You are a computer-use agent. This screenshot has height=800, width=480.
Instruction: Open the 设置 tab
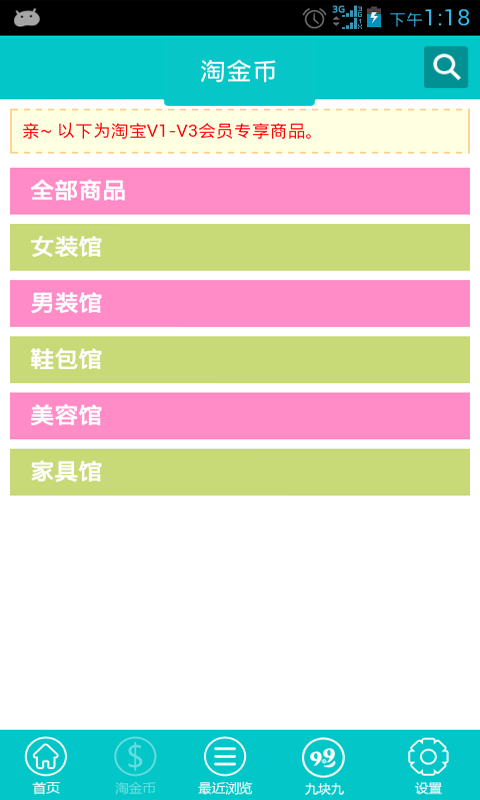click(x=428, y=765)
